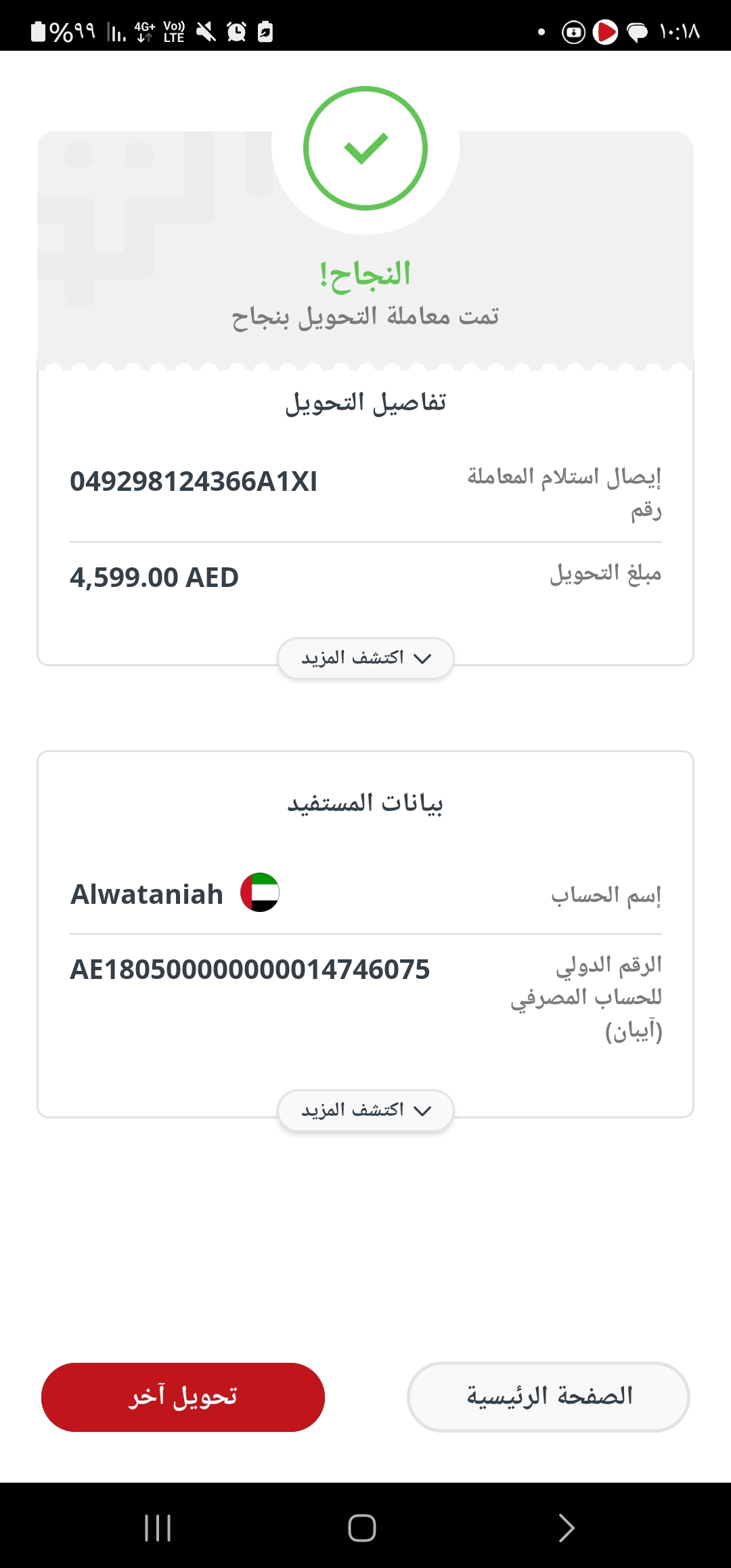The height and width of the screenshot is (1568, 731).
Task: Expand 'اكتشف المزيد' under transfer details
Action: coord(365,658)
